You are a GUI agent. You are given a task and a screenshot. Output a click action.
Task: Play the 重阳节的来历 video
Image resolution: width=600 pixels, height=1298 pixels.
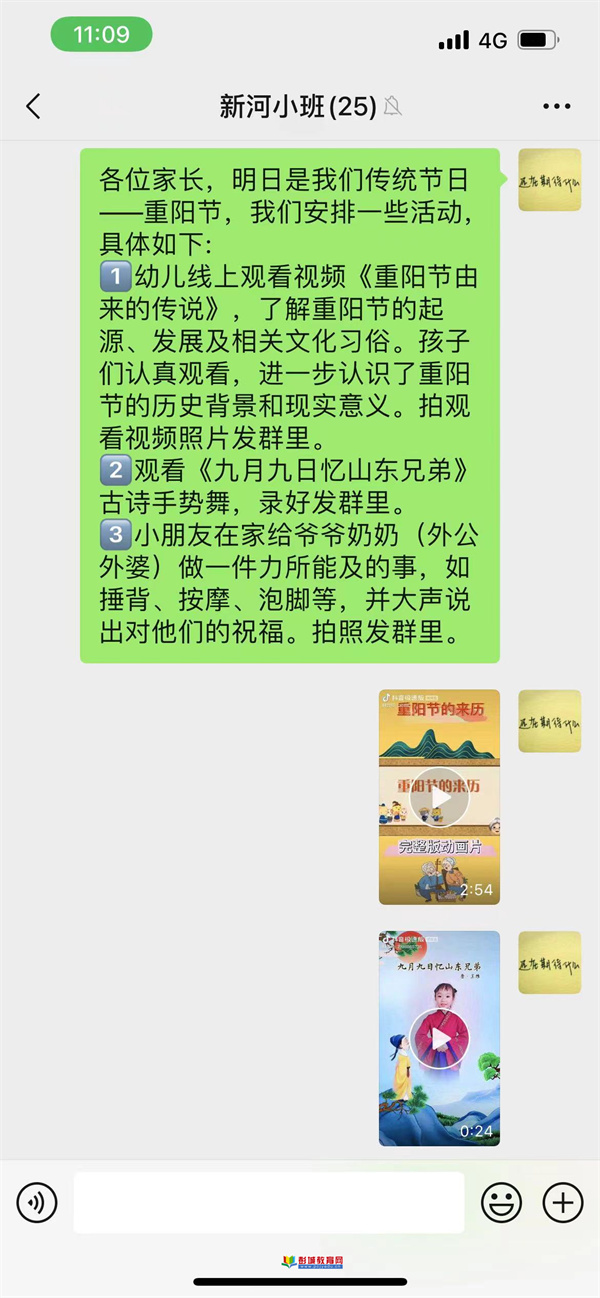[439, 797]
